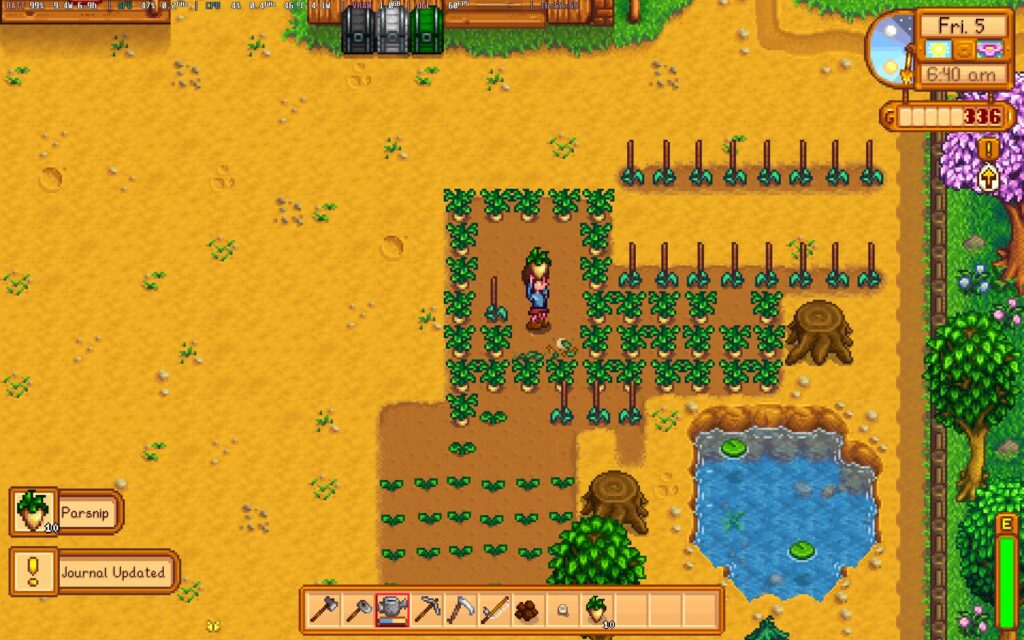Select the hoe in the toolbar
This screenshot has width=1024, height=640.
pos(357,608)
